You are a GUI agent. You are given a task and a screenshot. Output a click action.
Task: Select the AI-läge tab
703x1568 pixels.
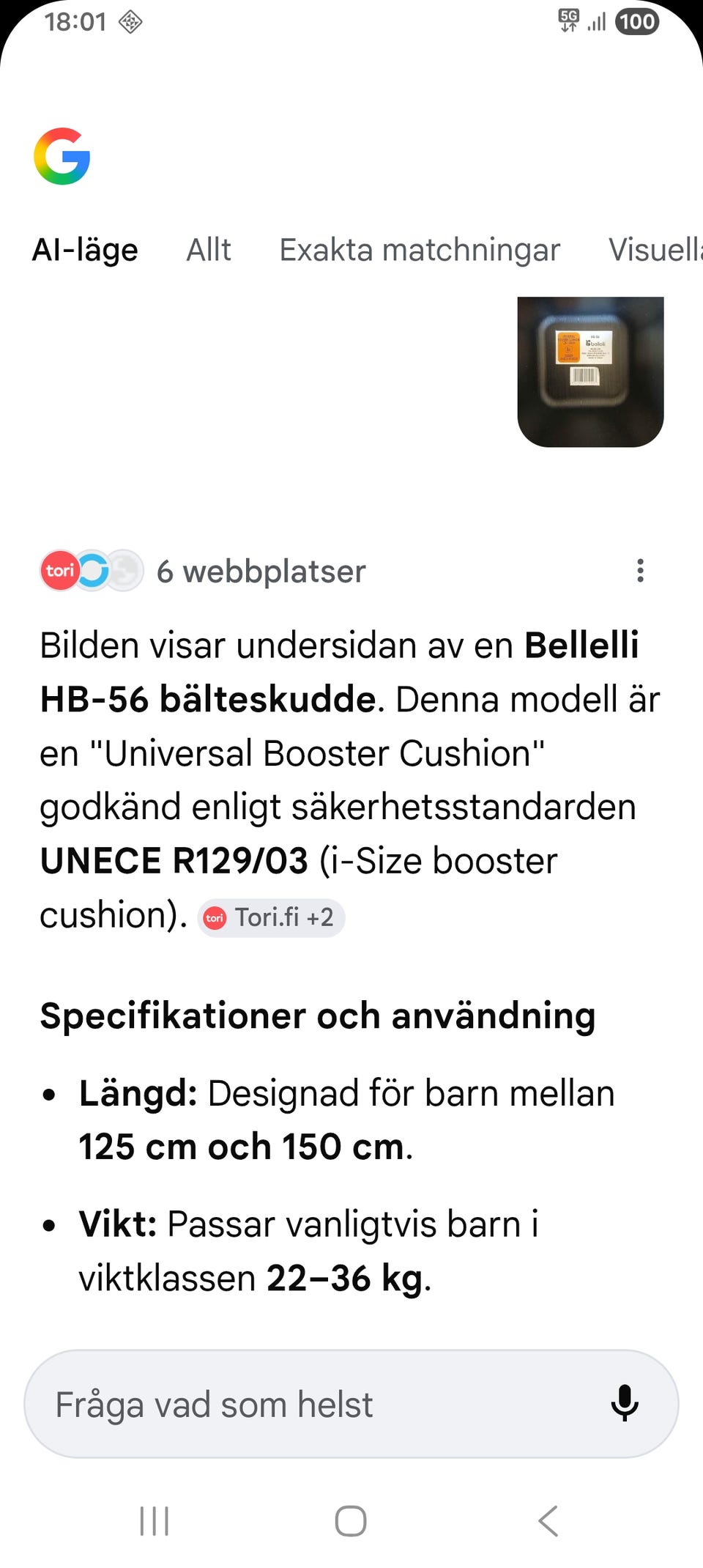pyautogui.click(x=85, y=250)
